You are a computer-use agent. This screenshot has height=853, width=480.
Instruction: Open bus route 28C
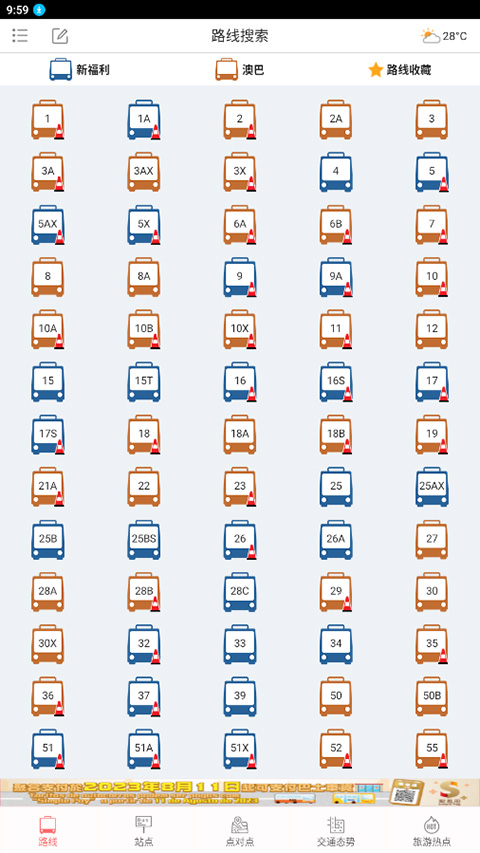(240, 591)
